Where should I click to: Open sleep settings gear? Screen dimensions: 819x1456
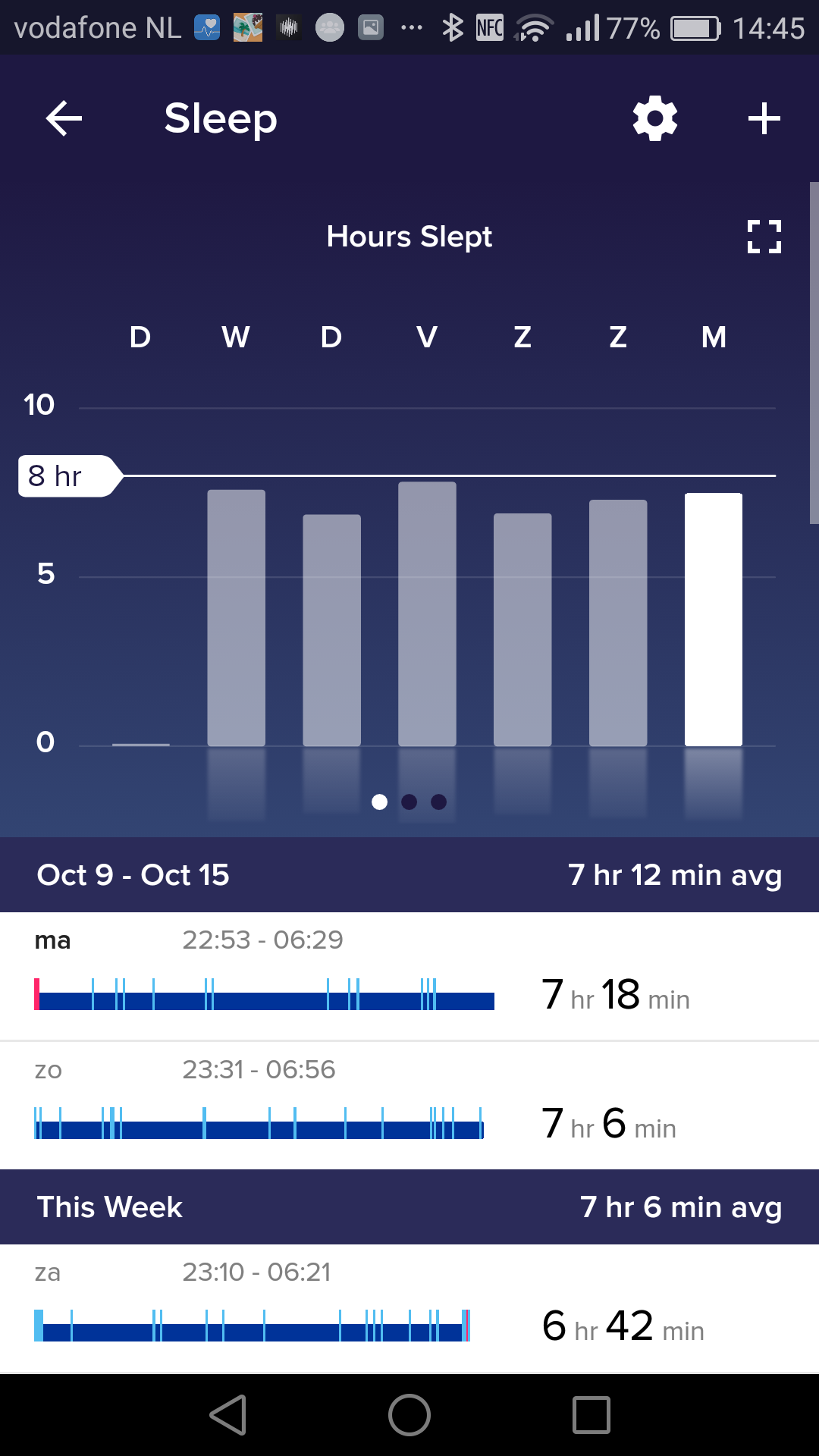[x=655, y=118]
